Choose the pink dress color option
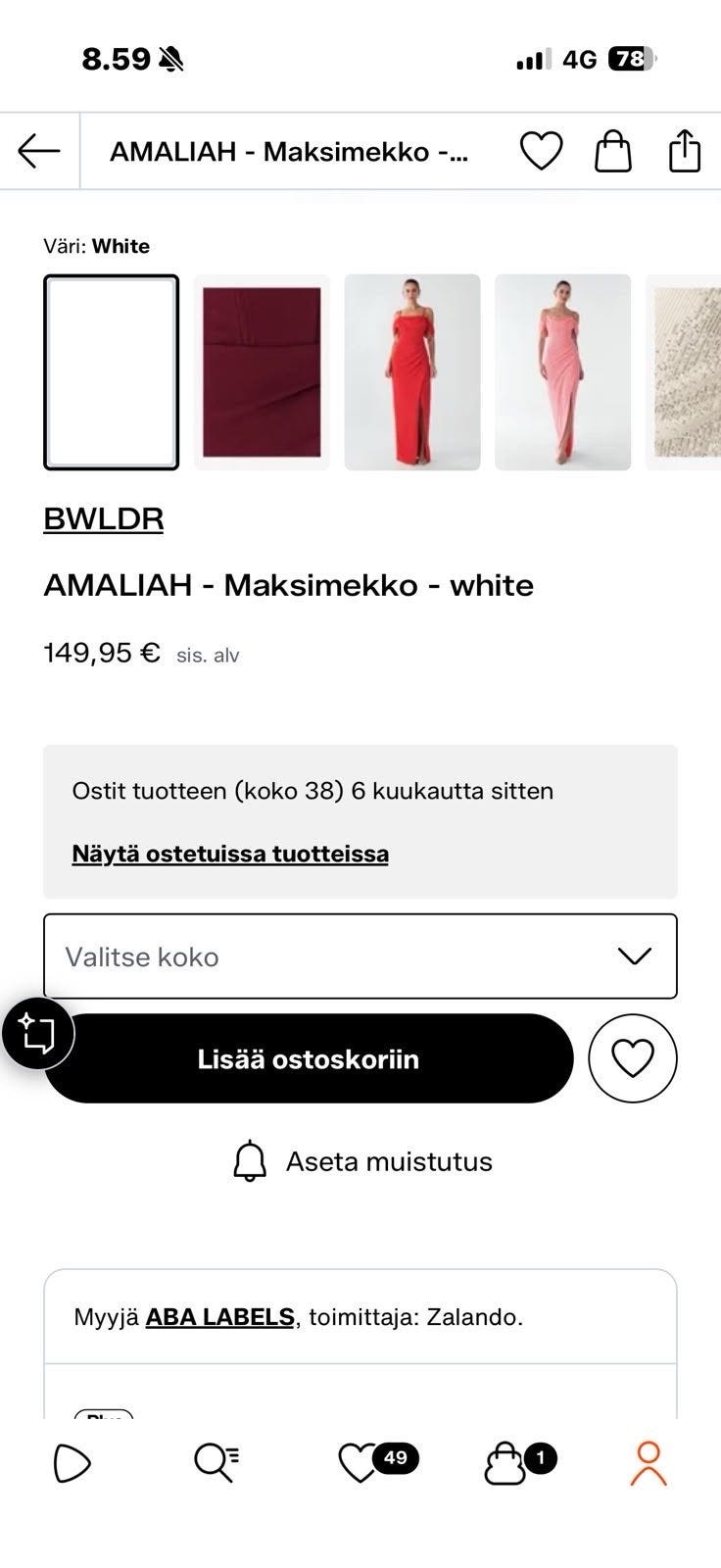The height and width of the screenshot is (1568, 721). [x=563, y=372]
